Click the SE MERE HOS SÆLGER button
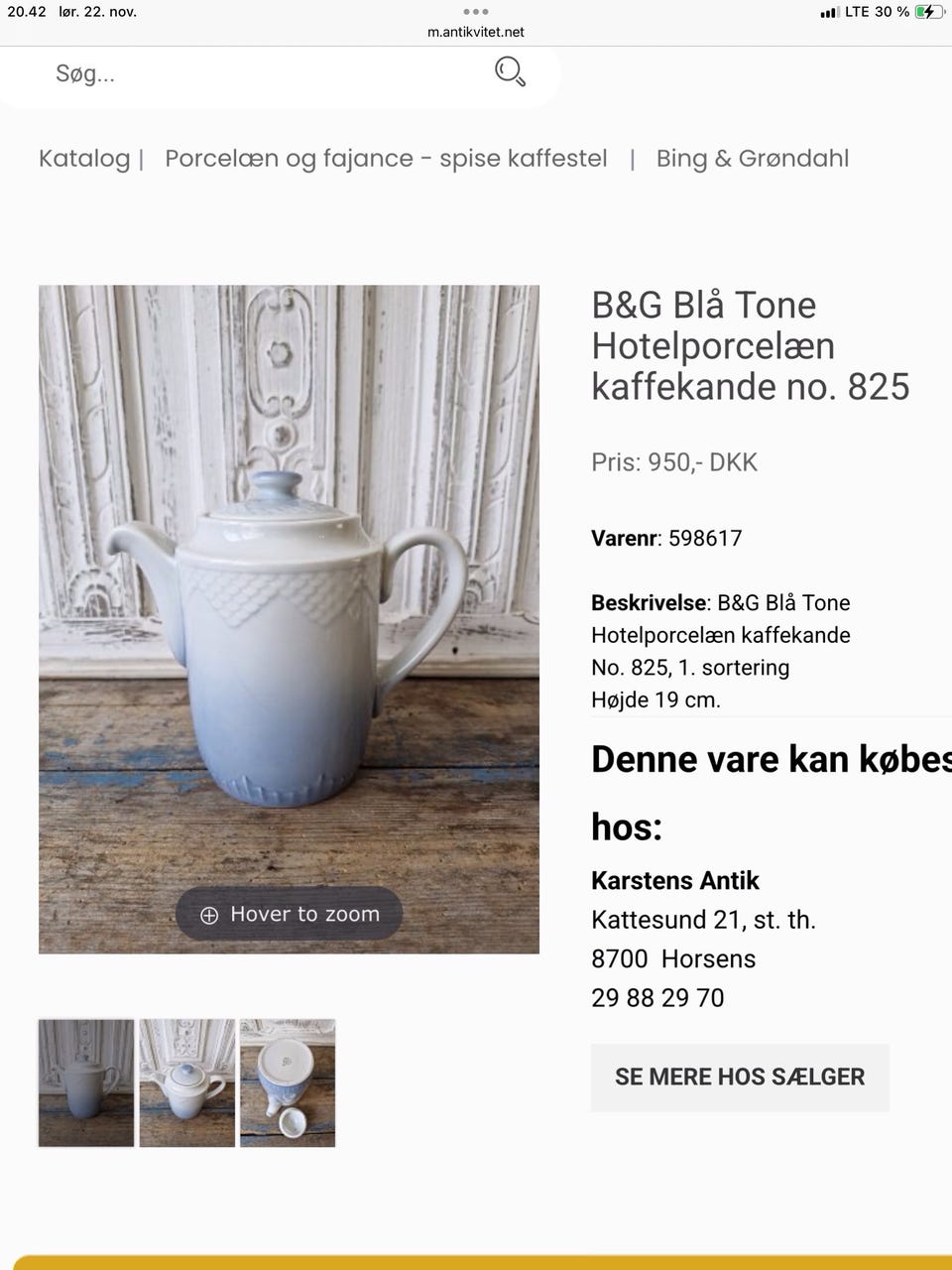The image size is (952, 1270). coord(740,1078)
